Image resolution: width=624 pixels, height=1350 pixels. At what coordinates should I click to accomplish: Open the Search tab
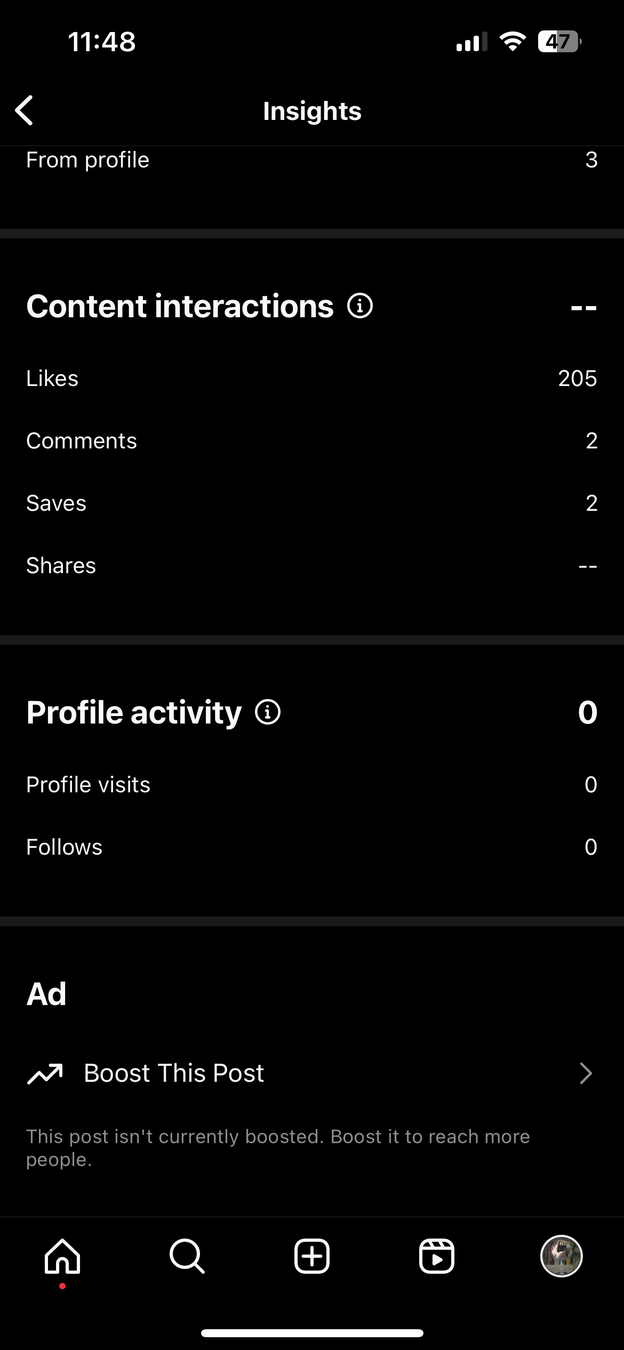tap(187, 1256)
